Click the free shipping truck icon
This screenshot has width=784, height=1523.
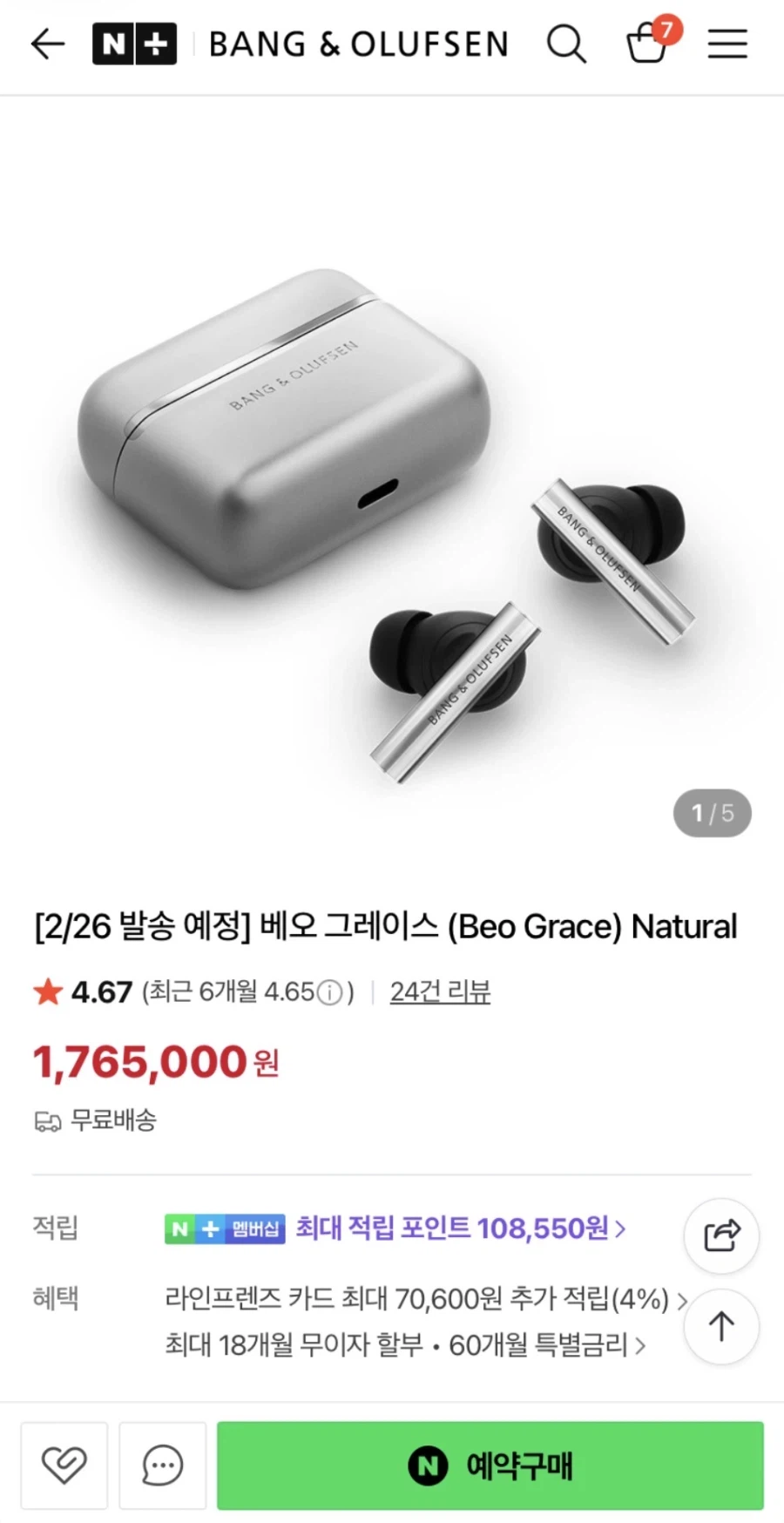[48, 1121]
